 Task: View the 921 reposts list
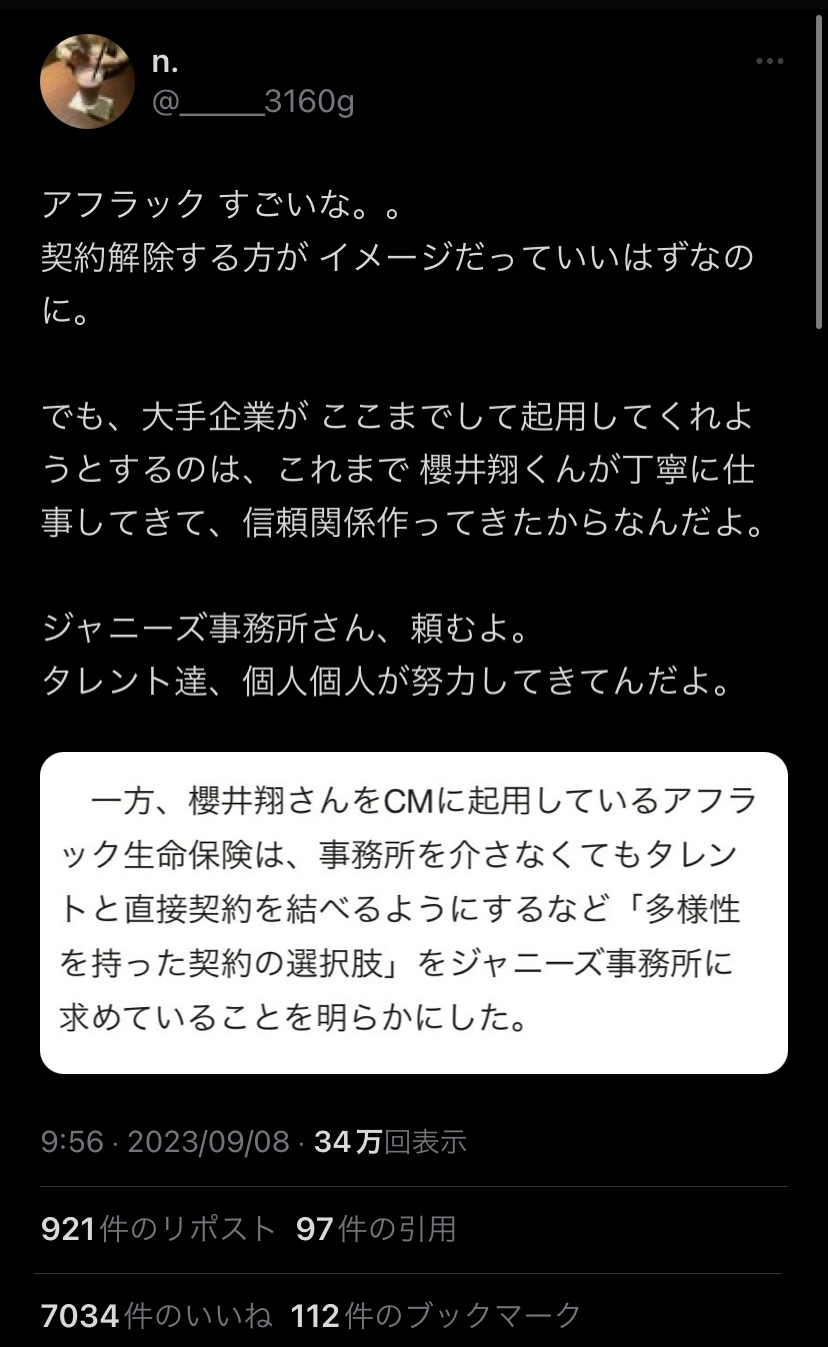[158, 1229]
